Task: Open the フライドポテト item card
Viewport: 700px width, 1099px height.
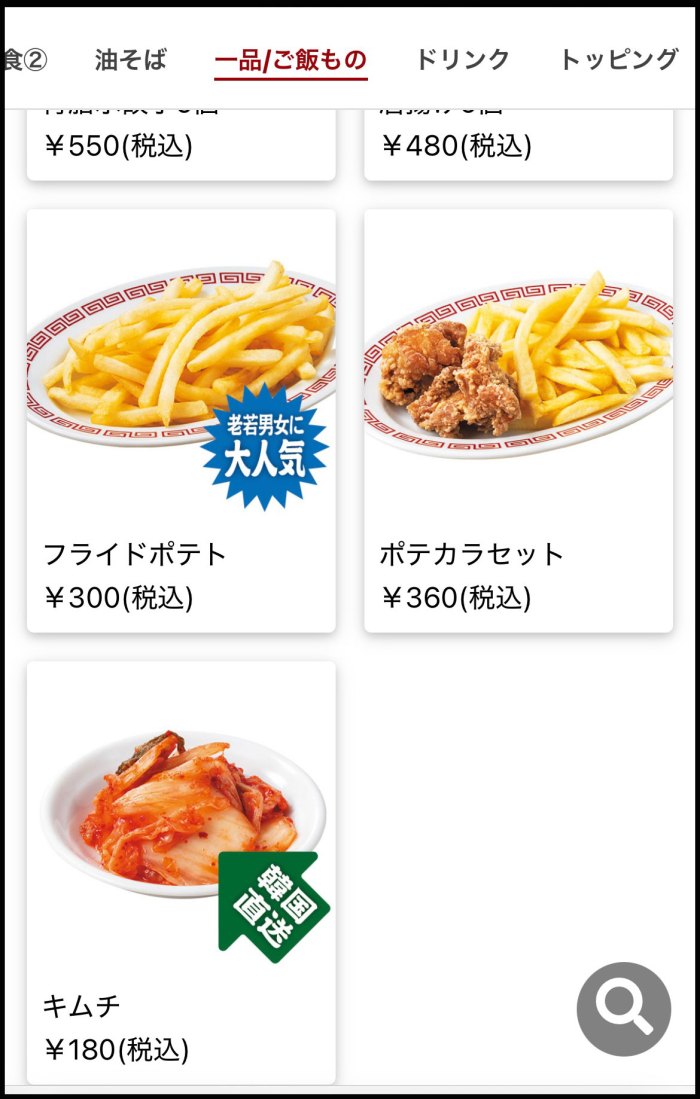Action: 181,420
